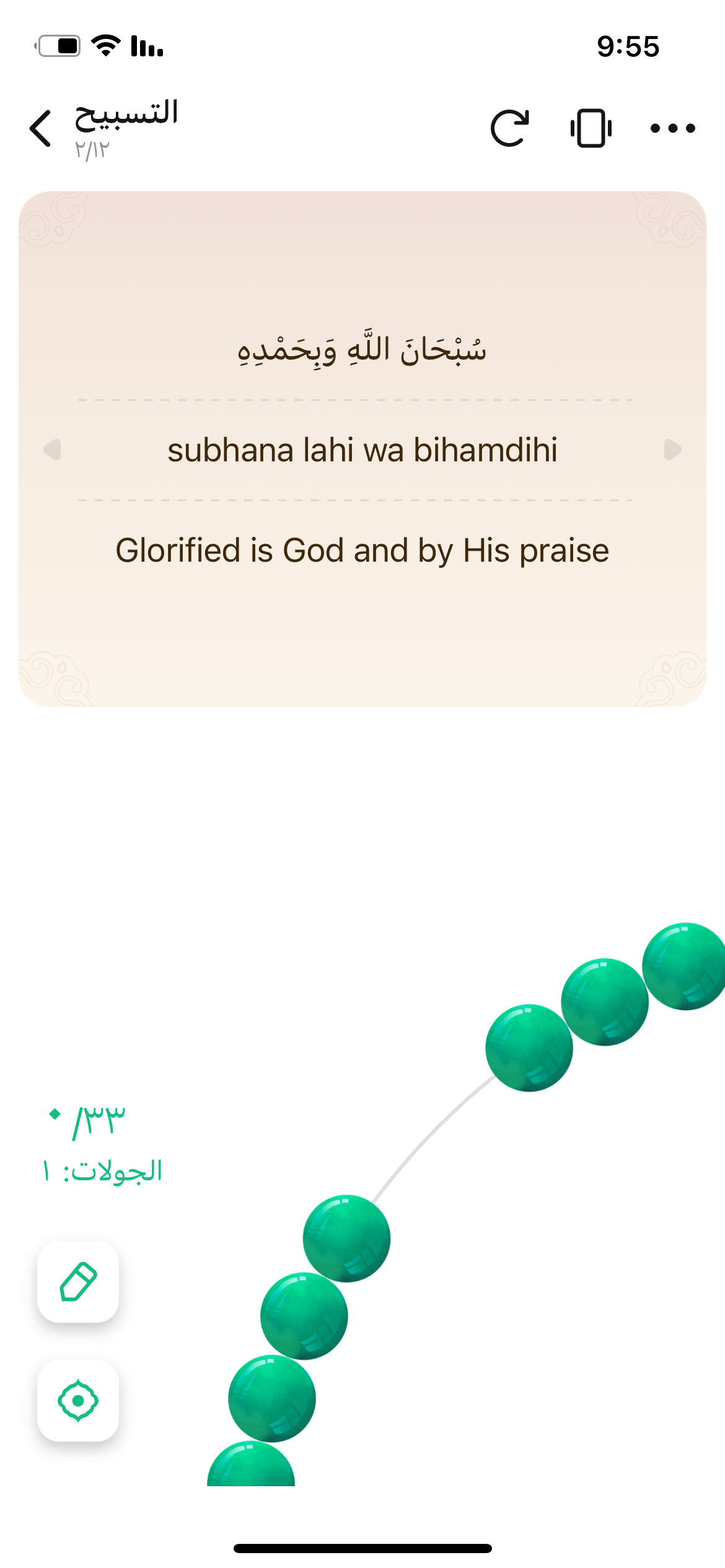Image resolution: width=725 pixels, height=1568 pixels.
Task: Open the three-dot overflow menu
Action: point(672,128)
